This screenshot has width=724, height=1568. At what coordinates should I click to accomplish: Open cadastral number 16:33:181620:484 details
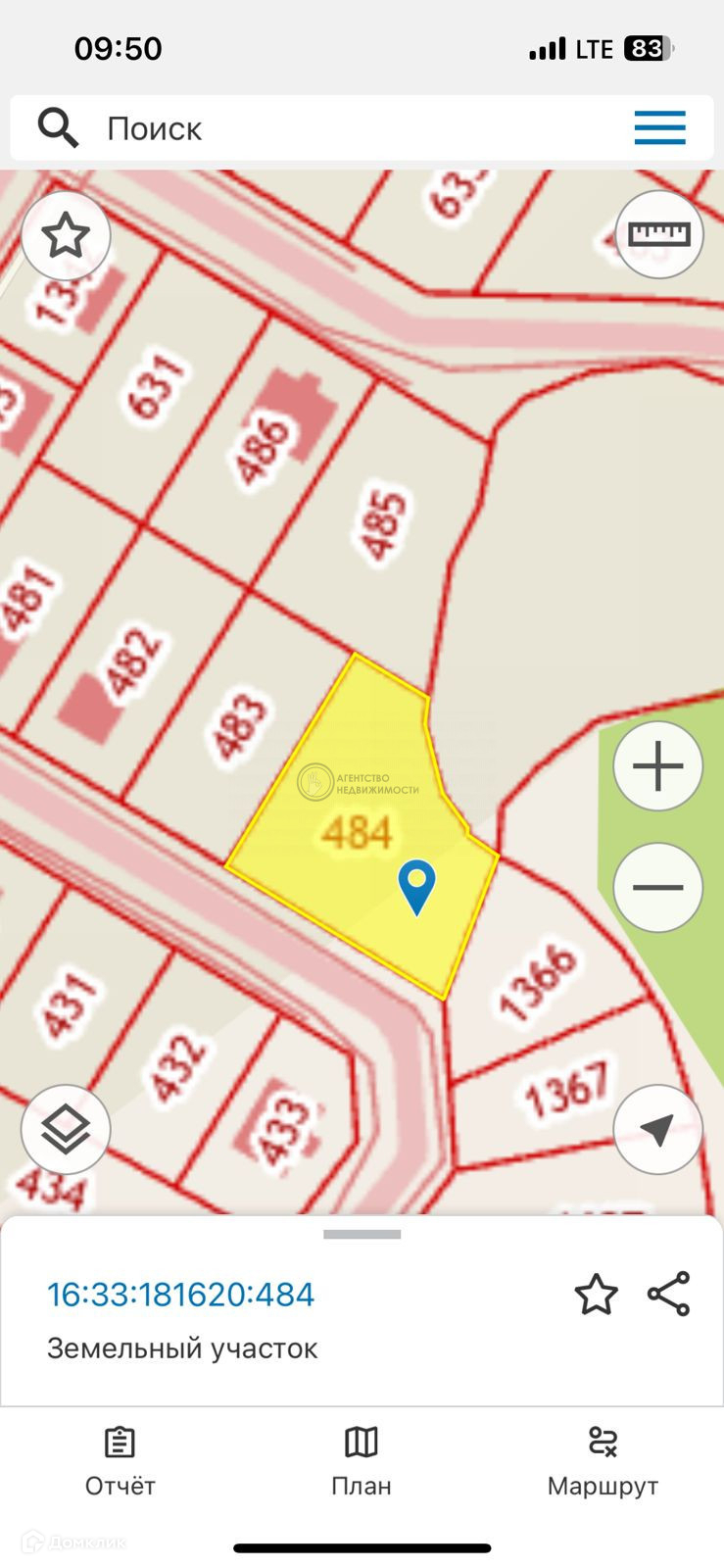181,1295
